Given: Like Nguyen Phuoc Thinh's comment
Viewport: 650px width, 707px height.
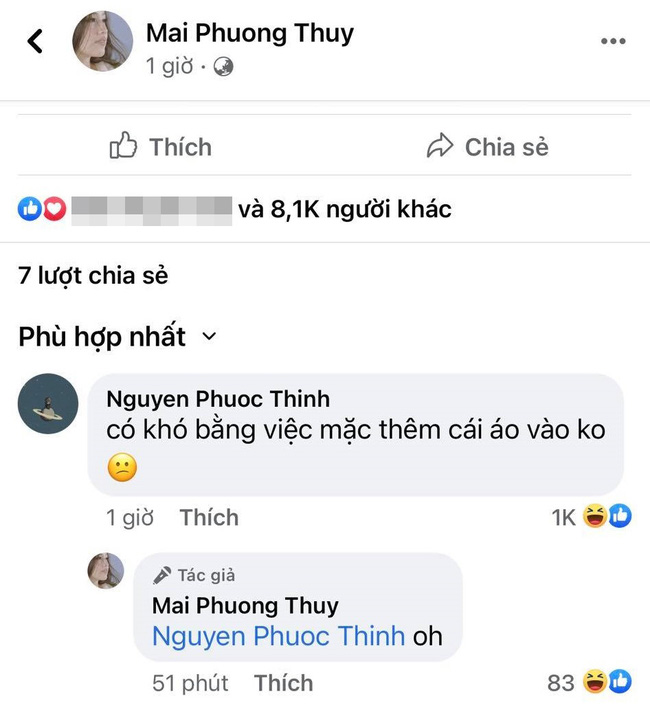Looking at the screenshot, I should [209, 517].
